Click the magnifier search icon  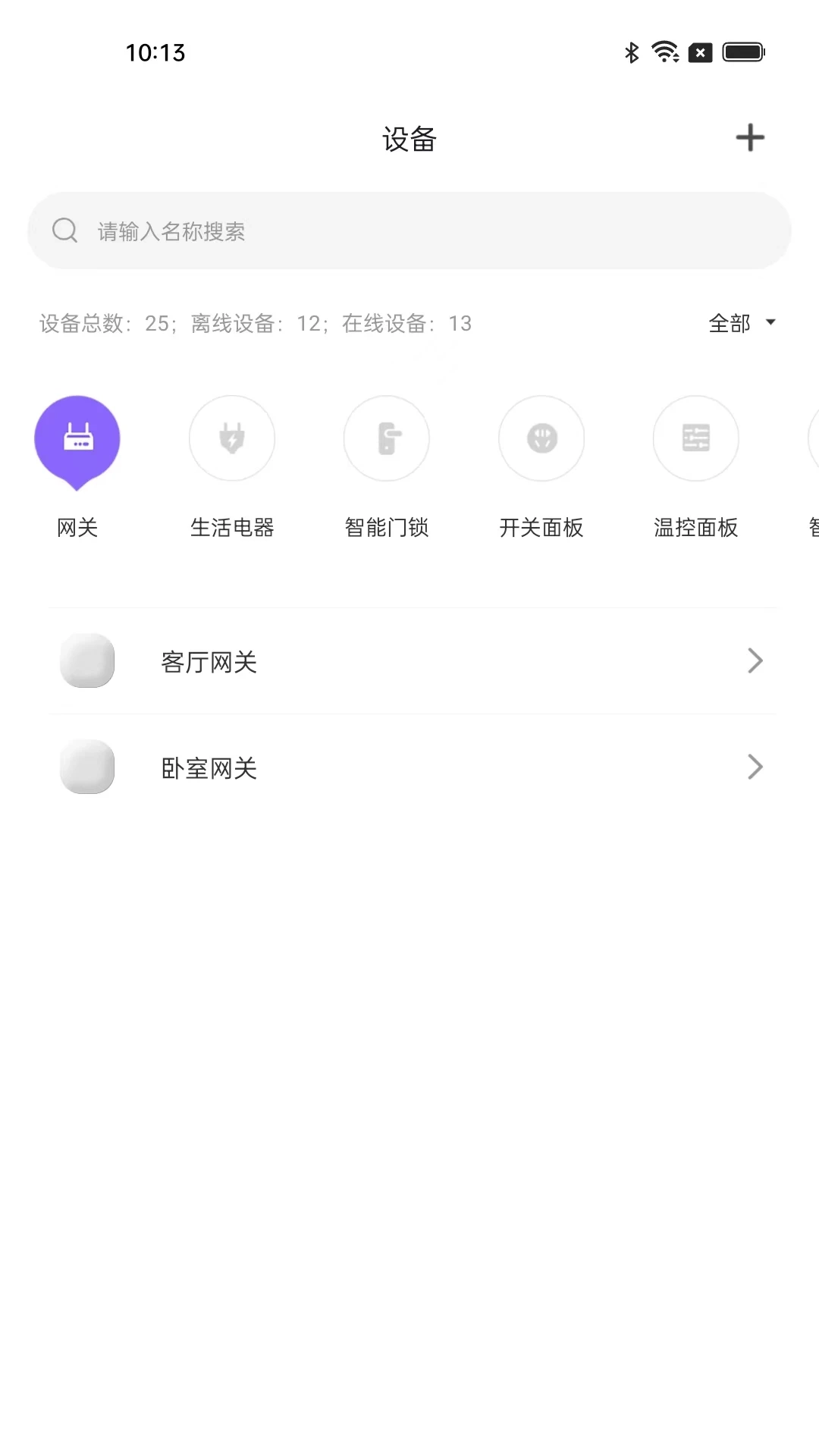[64, 230]
